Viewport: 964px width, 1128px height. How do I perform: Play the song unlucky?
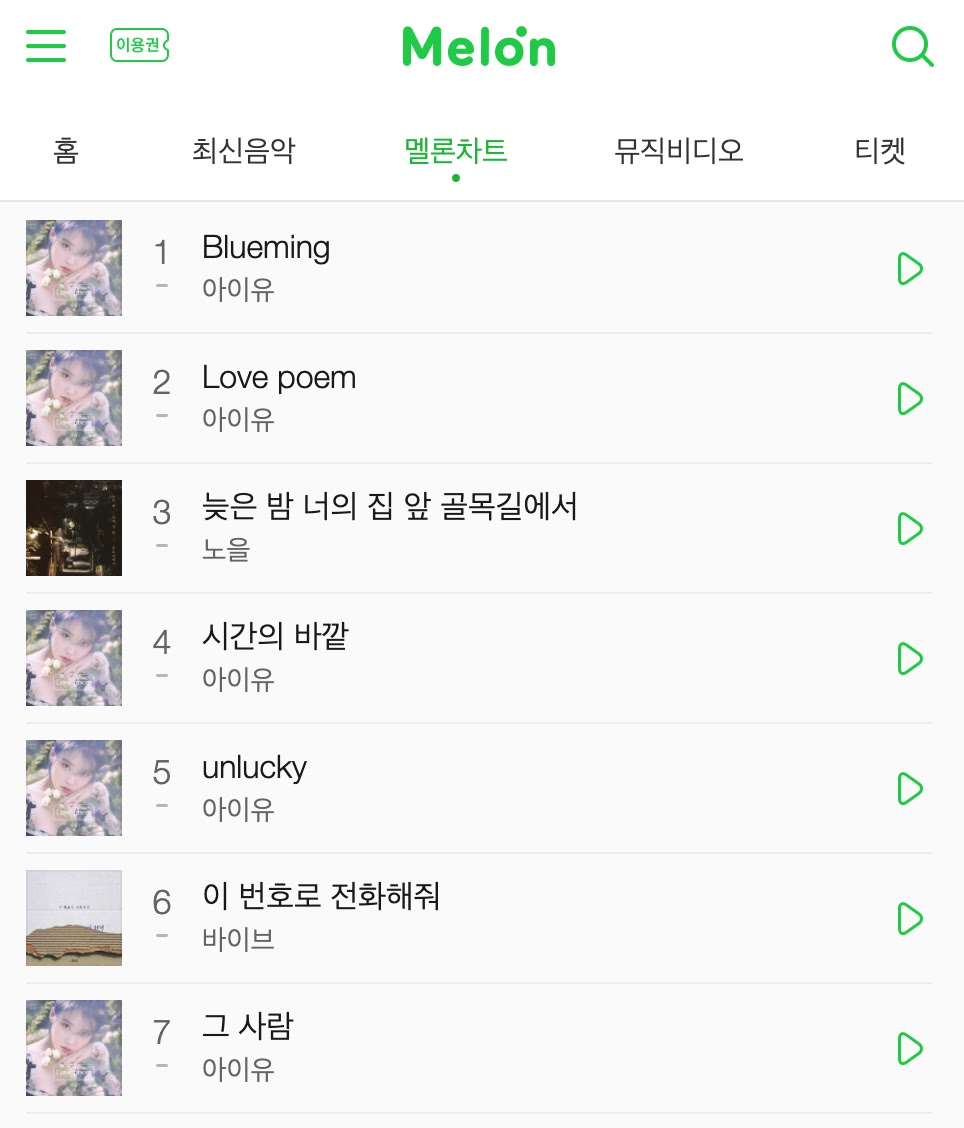tap(909, 788)
